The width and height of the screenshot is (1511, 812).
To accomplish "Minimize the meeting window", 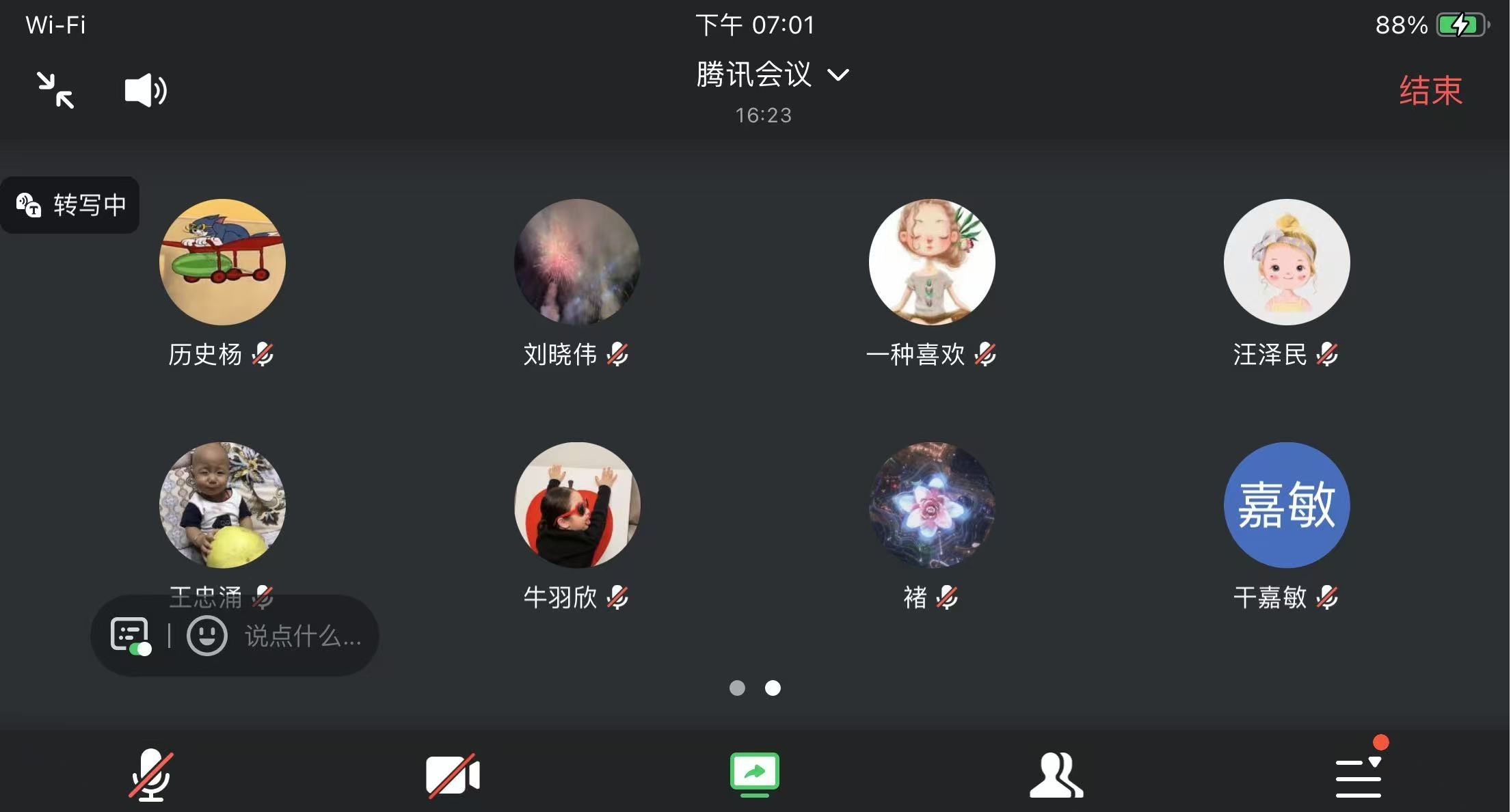I will 55,90.
